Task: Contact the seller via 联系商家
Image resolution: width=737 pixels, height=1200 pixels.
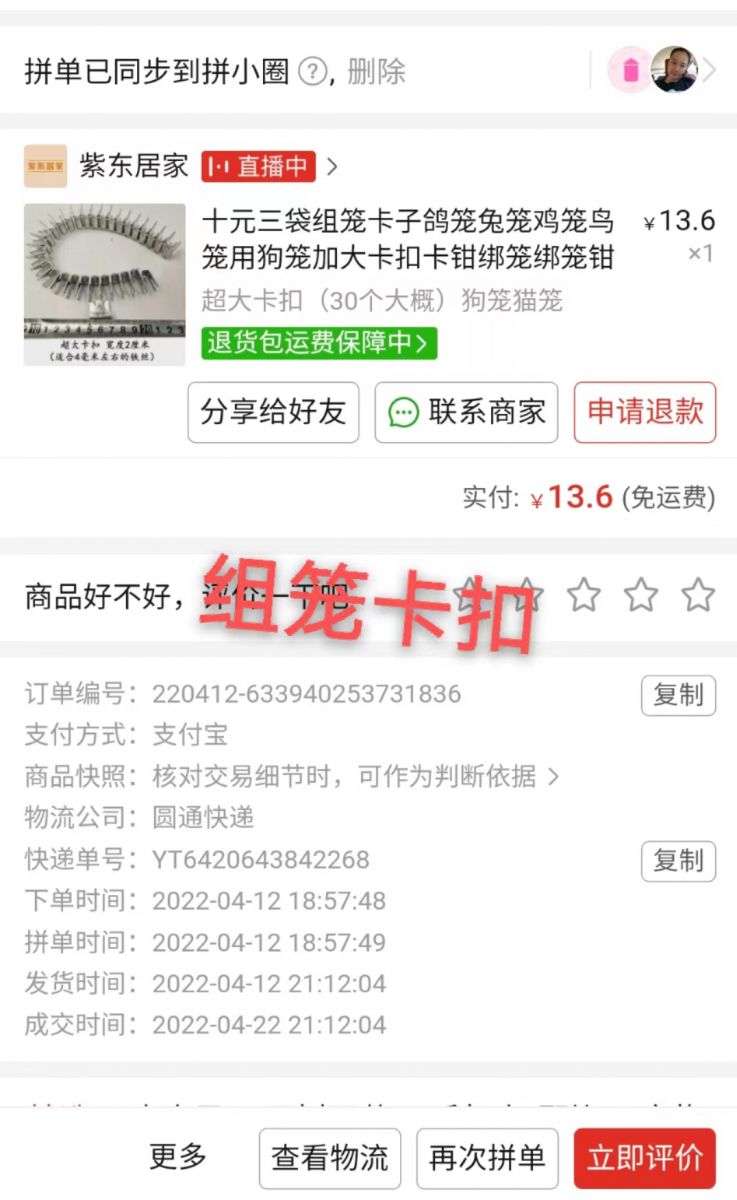Action: [466, 412]
